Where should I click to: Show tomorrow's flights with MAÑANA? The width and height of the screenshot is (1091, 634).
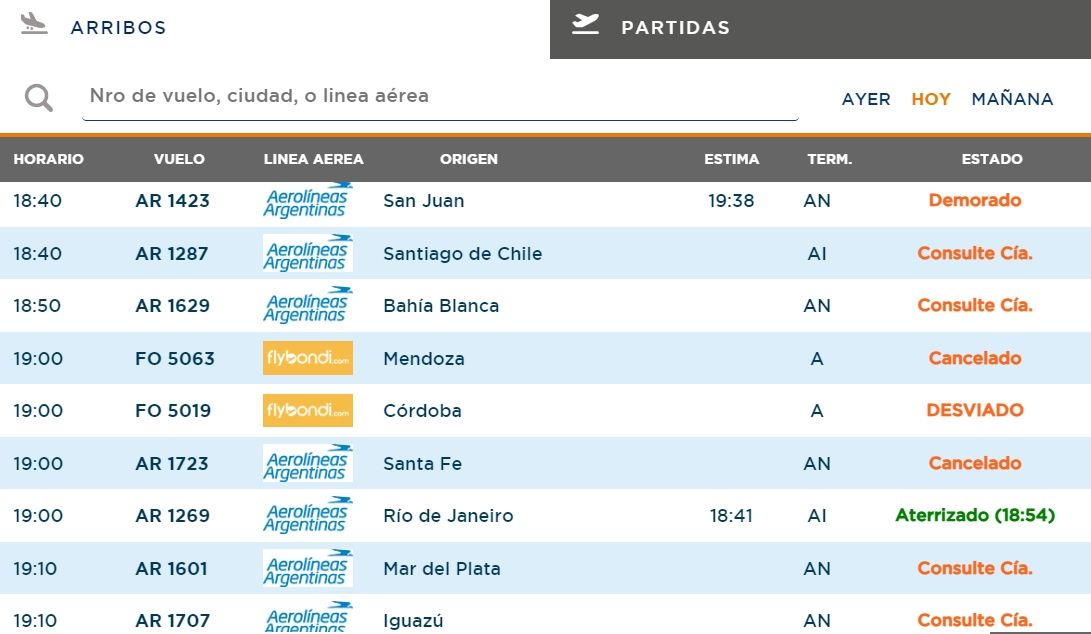1012,99
